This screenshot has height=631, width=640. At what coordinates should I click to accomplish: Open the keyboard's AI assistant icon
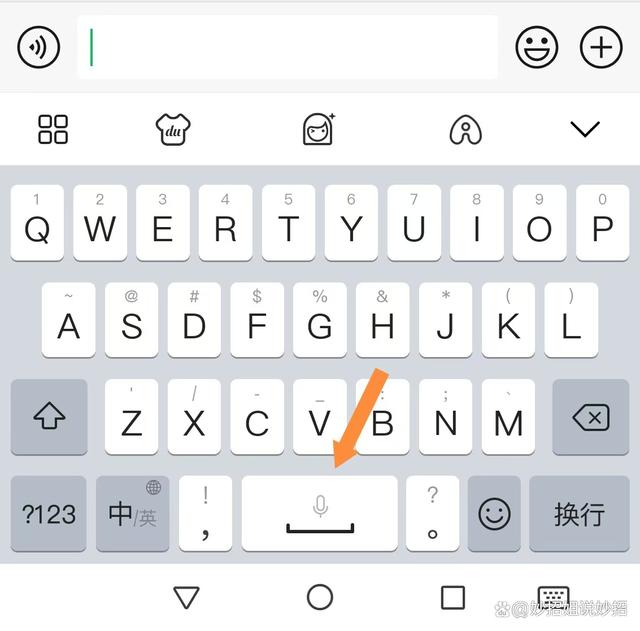coord(465,129)
